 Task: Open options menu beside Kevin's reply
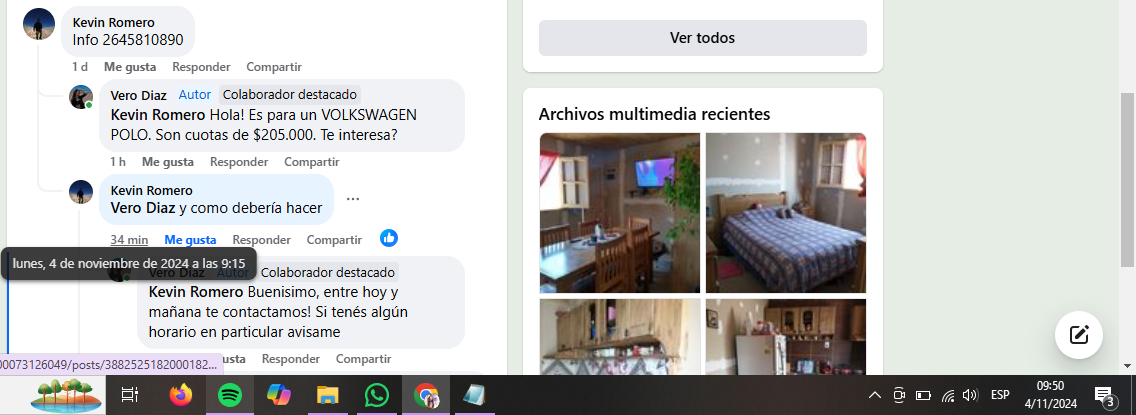(352, 199)
